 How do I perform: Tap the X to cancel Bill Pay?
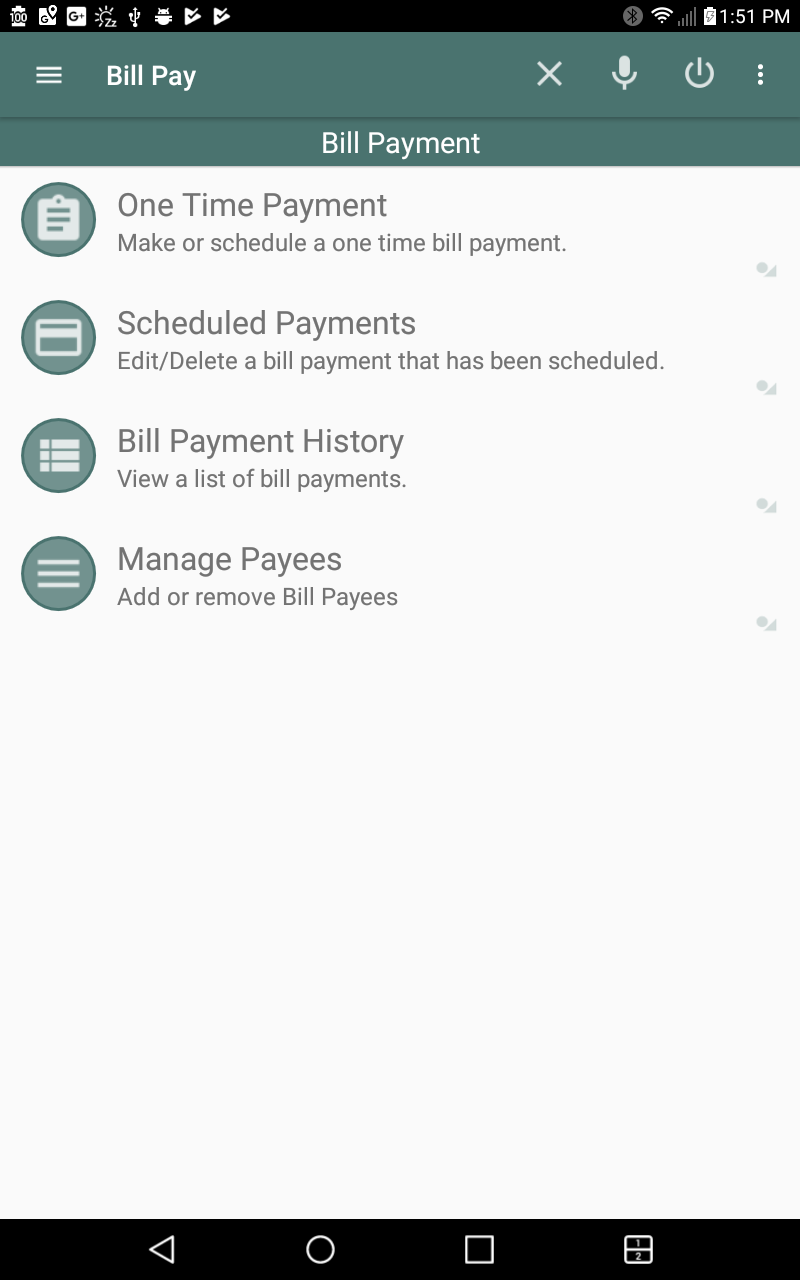(x=549, y=73)
